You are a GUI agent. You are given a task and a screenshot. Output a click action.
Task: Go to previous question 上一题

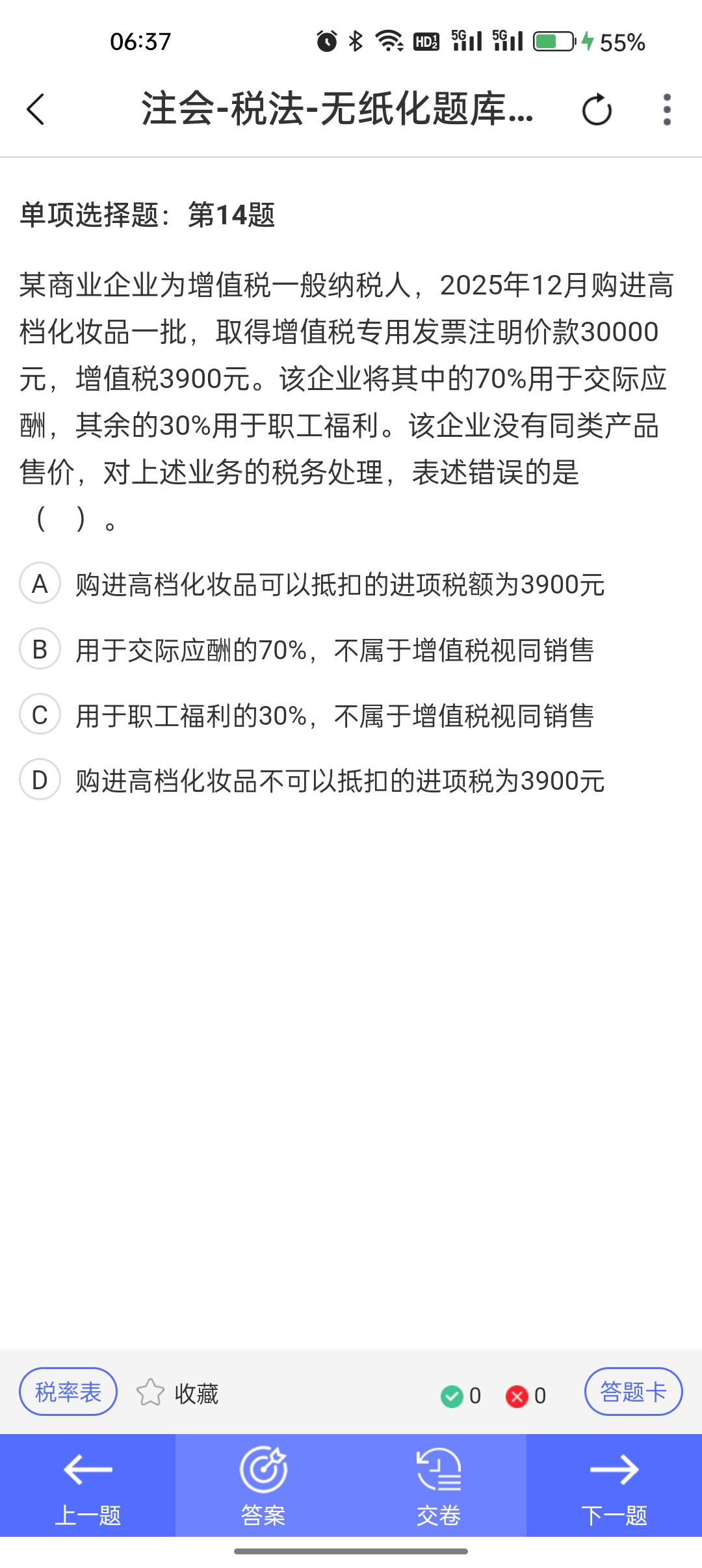(88, 1485)
